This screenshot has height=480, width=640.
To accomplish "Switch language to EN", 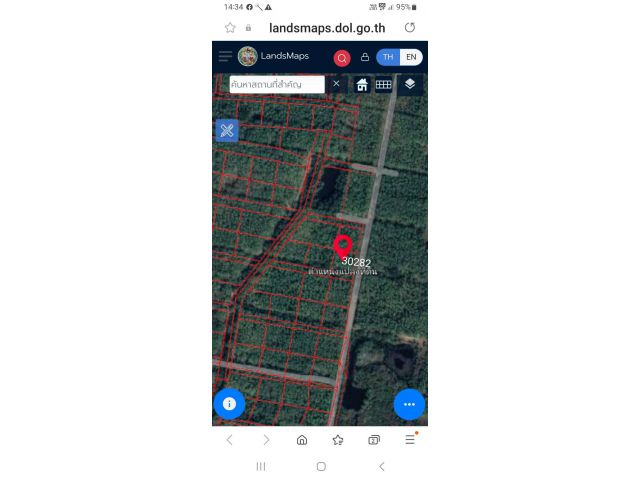I will pyautogui.click(x=411, y=57).
